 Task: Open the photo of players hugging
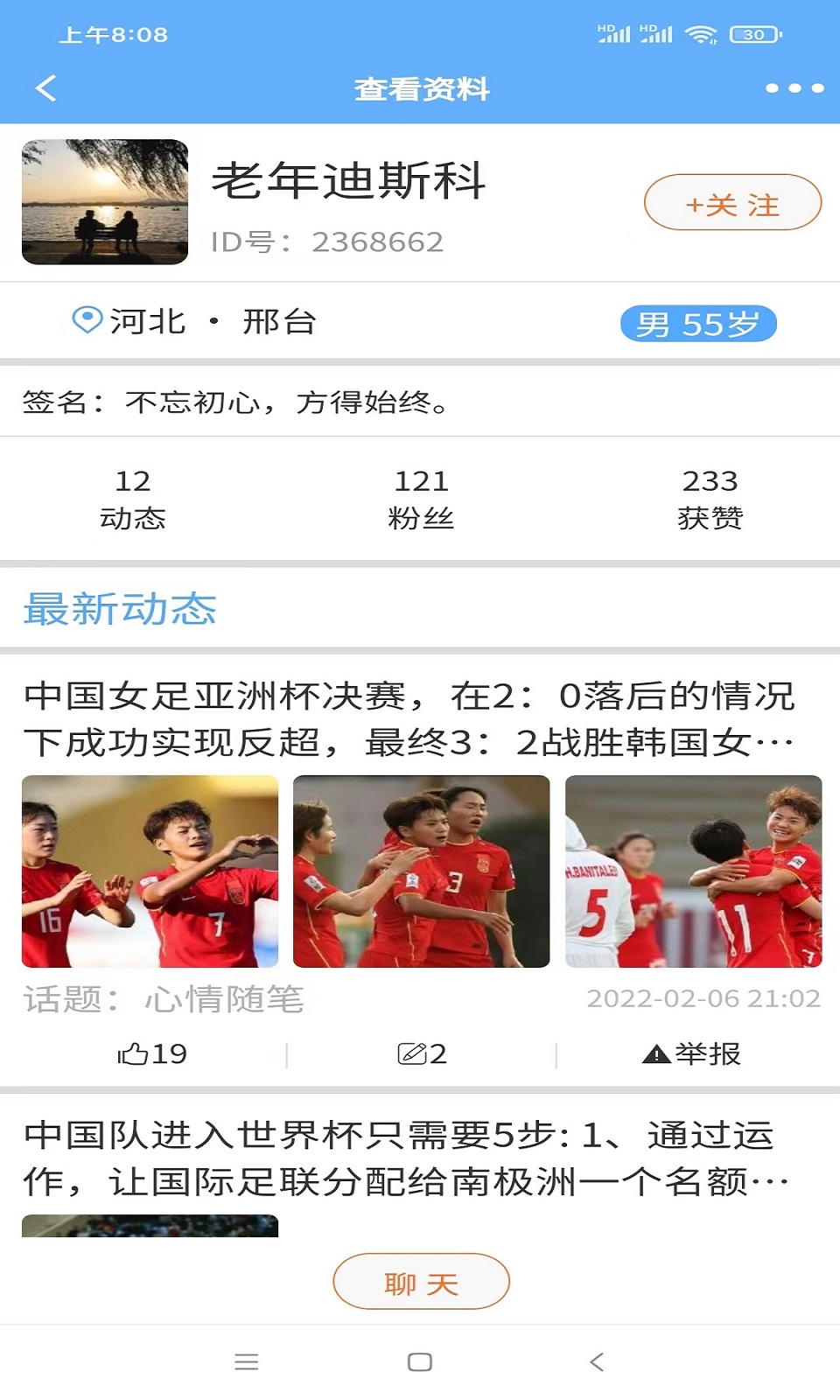click(693, 871)
